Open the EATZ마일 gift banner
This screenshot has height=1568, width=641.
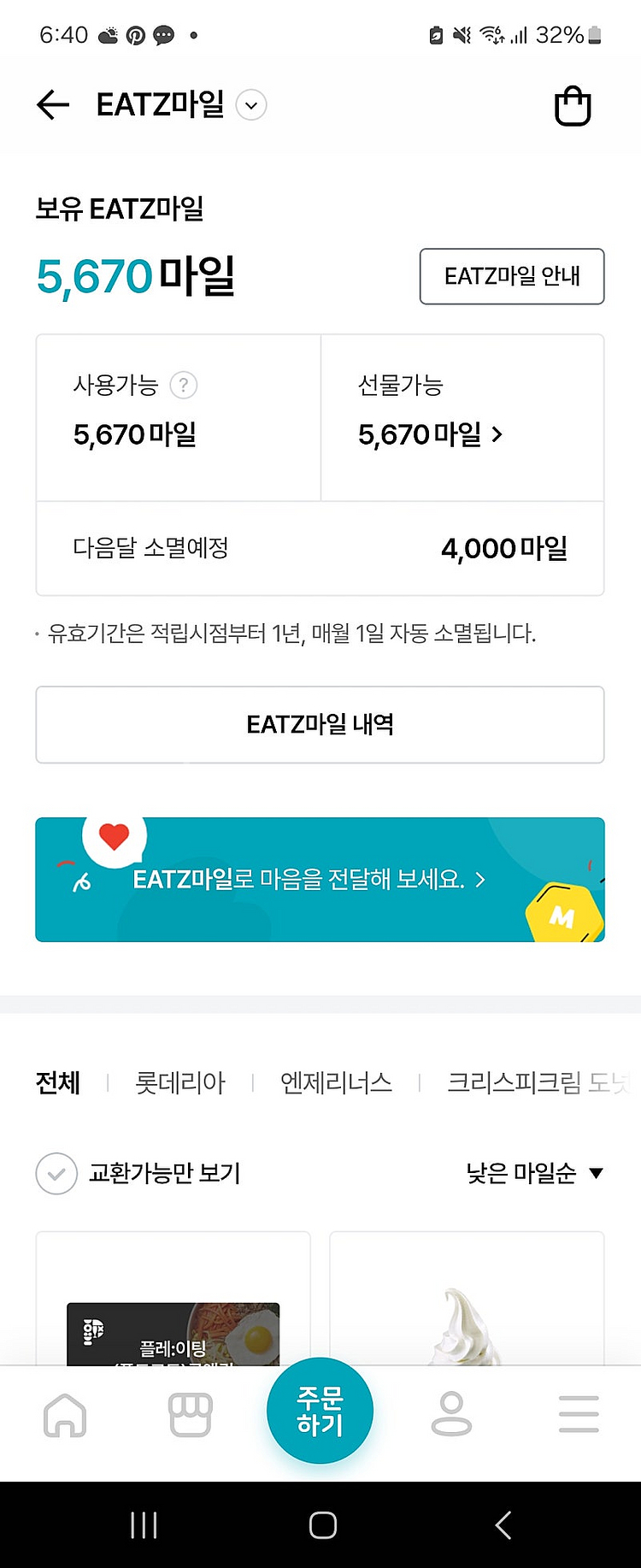(320, 879)
